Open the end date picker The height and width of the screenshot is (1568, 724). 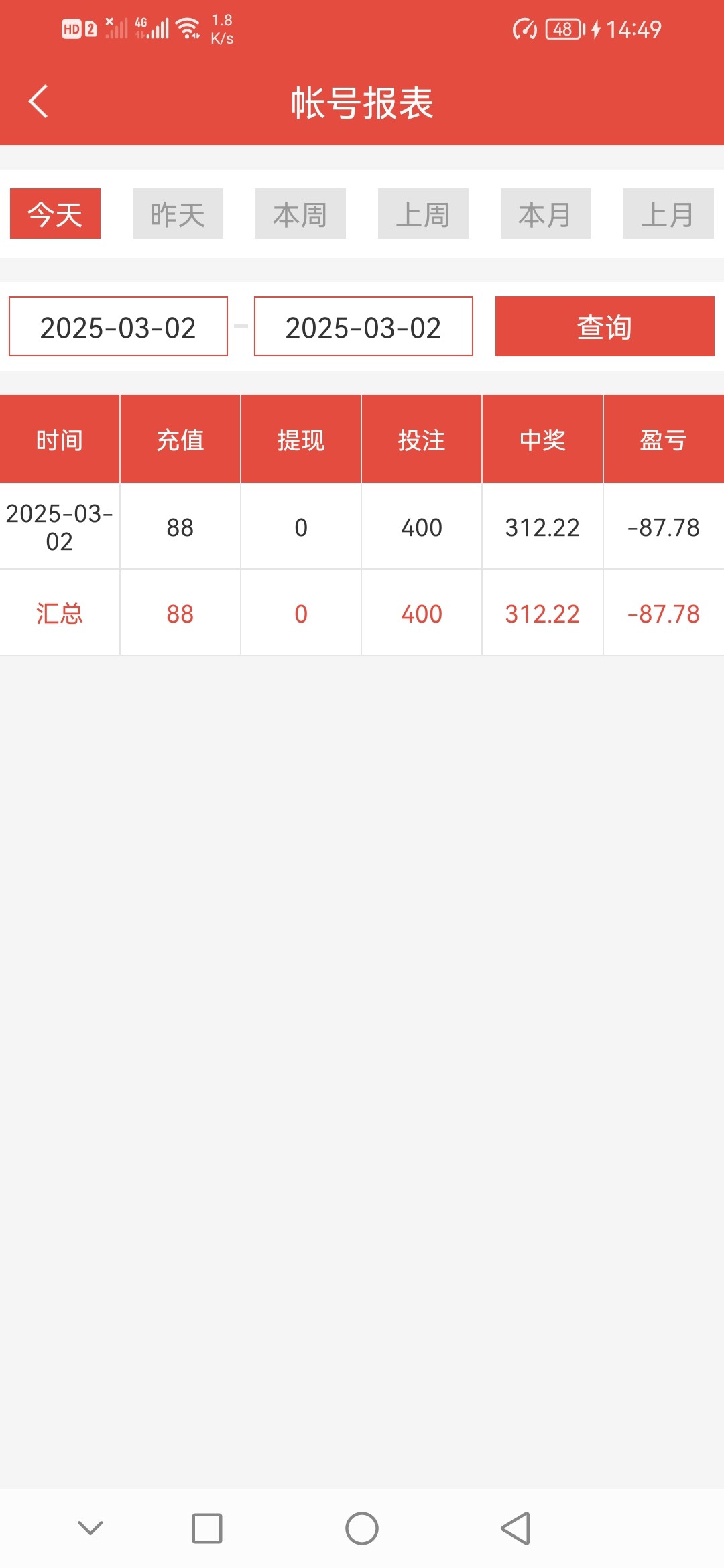point(363,326)
